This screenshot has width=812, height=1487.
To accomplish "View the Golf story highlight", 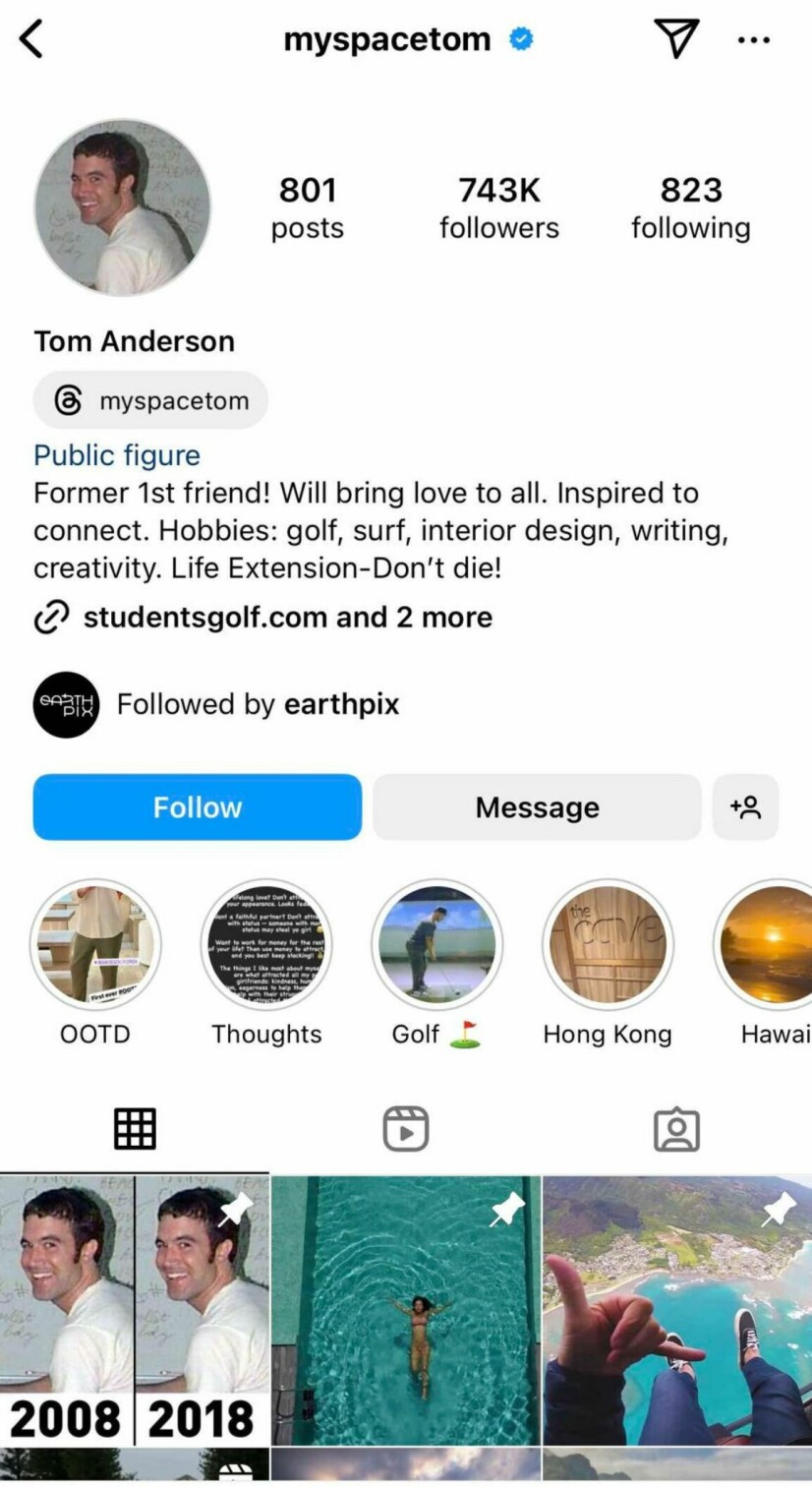I will point(436,944).
